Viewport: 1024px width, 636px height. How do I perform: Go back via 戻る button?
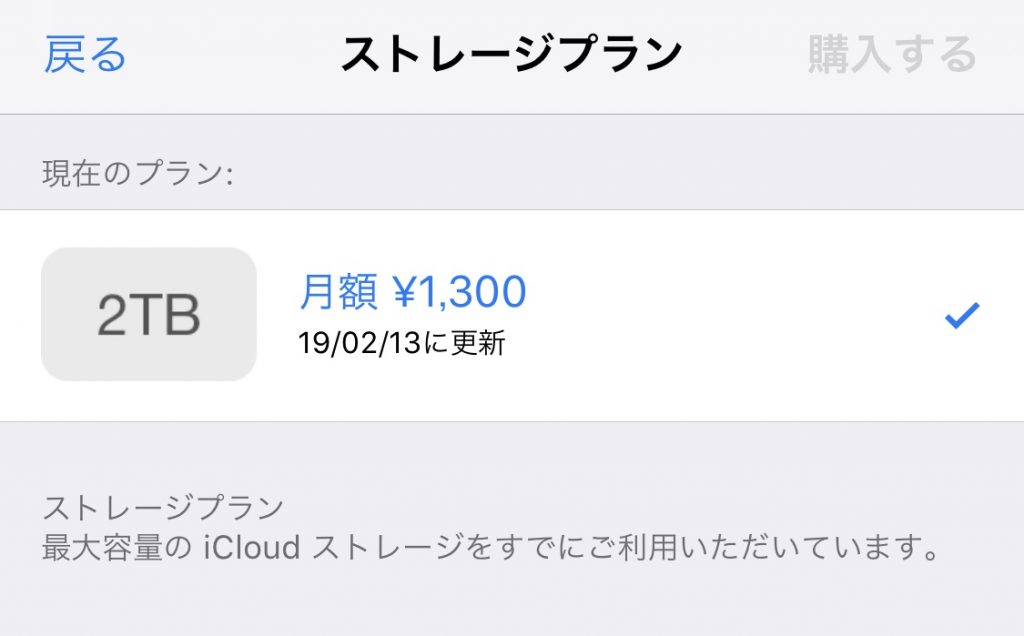[x=85, y=54]
